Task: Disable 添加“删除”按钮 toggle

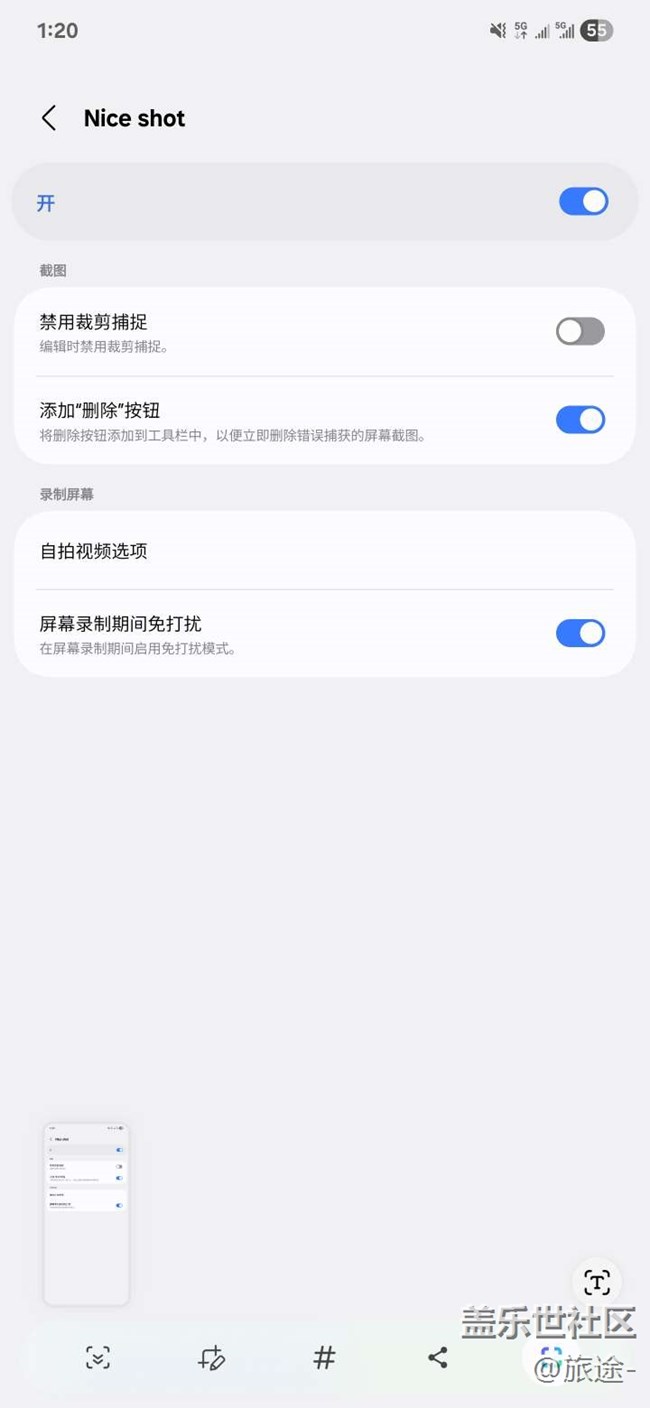Action: click(581, 419)
